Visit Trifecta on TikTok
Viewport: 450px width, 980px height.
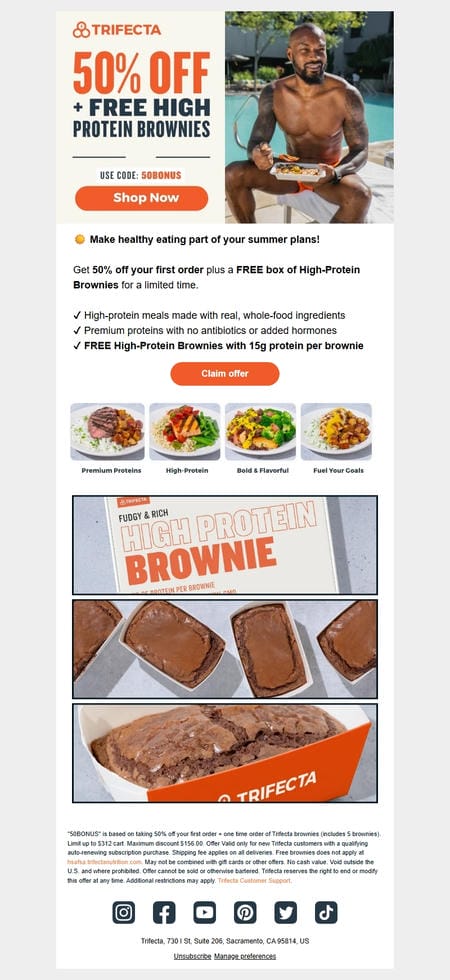tap(326, 912)
